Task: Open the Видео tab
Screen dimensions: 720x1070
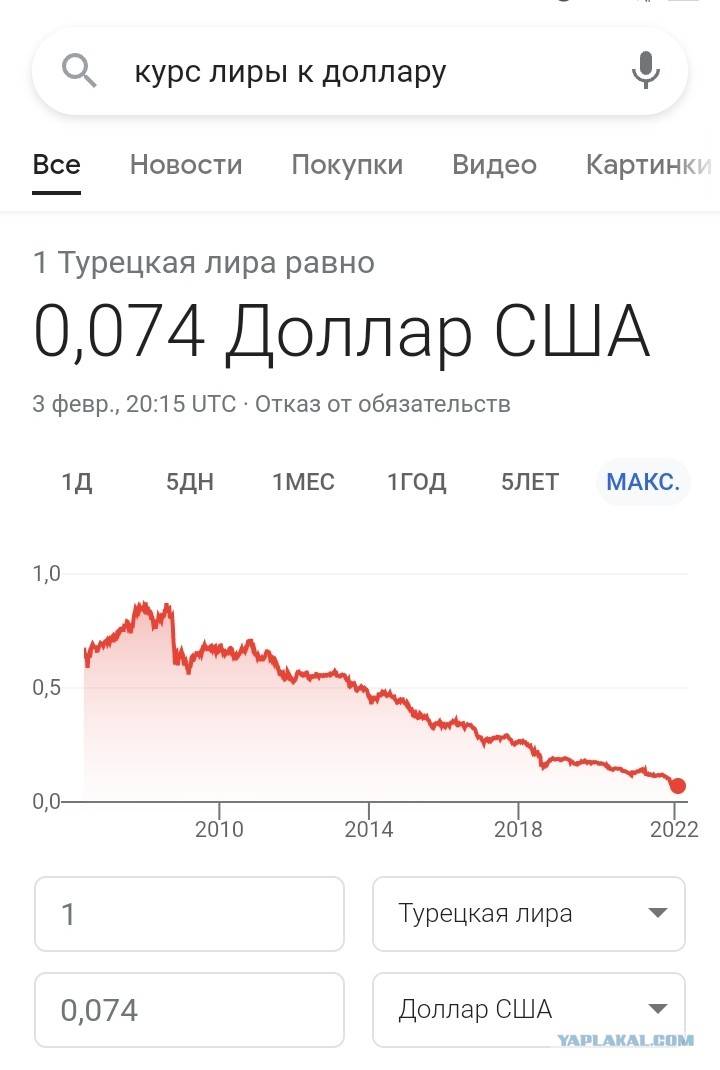Action: (494, 165)
